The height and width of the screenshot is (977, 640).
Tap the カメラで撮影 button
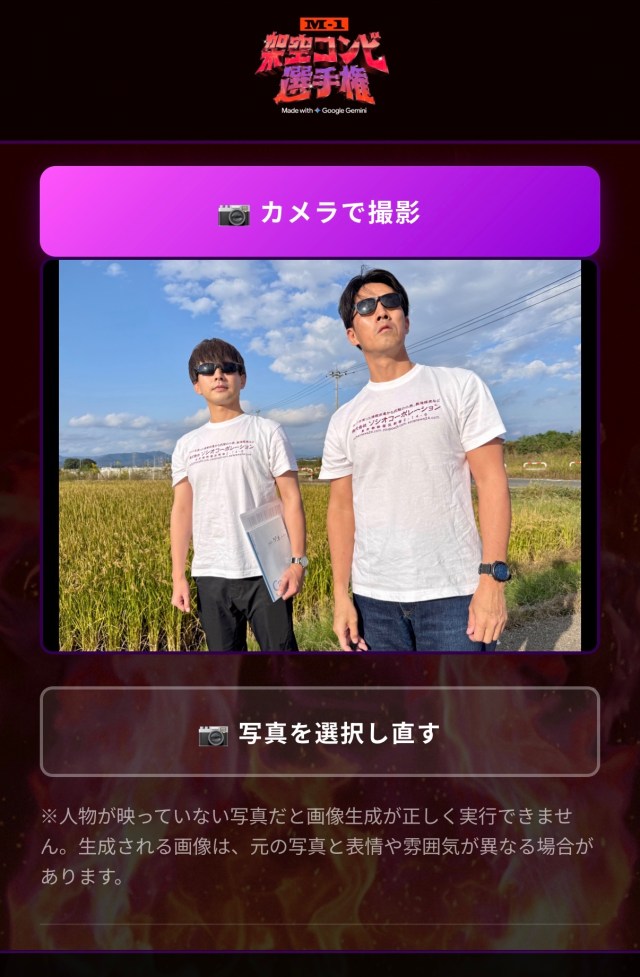320,212
